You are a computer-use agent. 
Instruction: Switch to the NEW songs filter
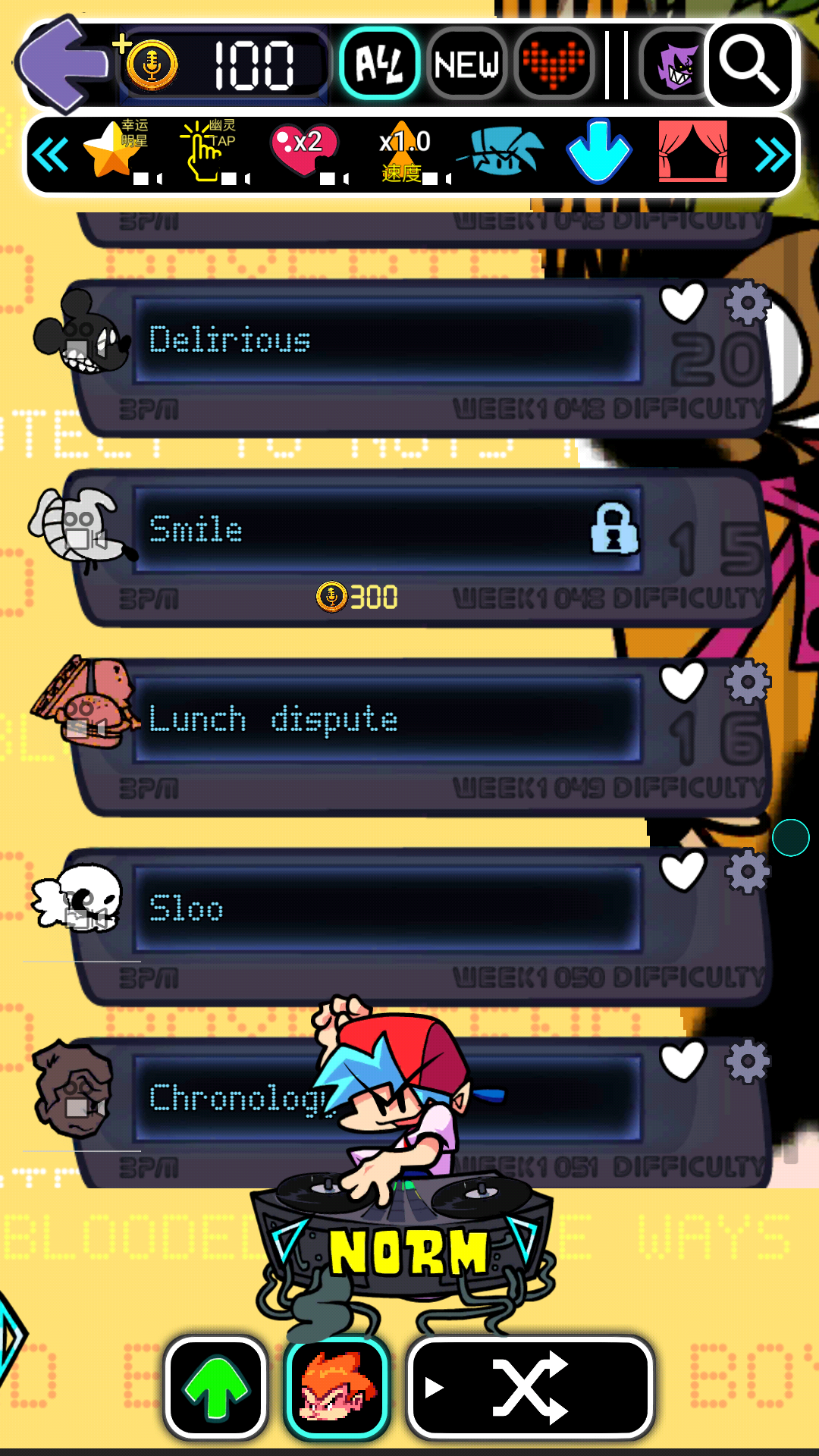pyautogui.click(x=466, y=64)
